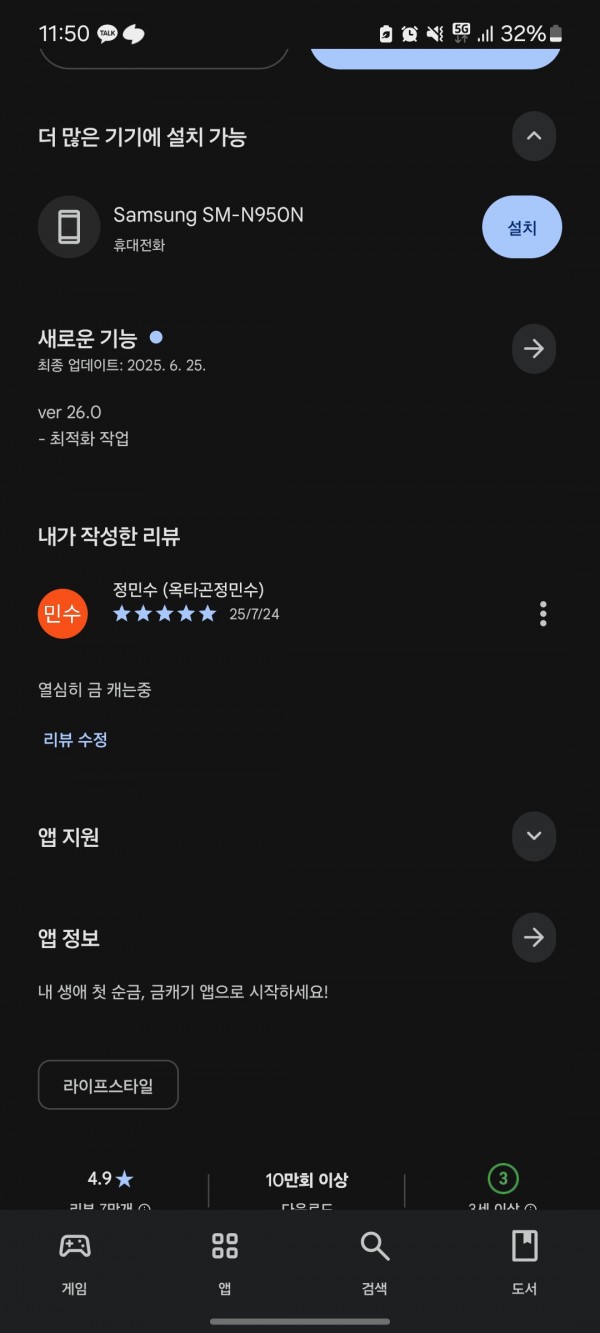Expand the 앱 지원 section
This screenshot has height=1333, width=600.
pos(533,836)
